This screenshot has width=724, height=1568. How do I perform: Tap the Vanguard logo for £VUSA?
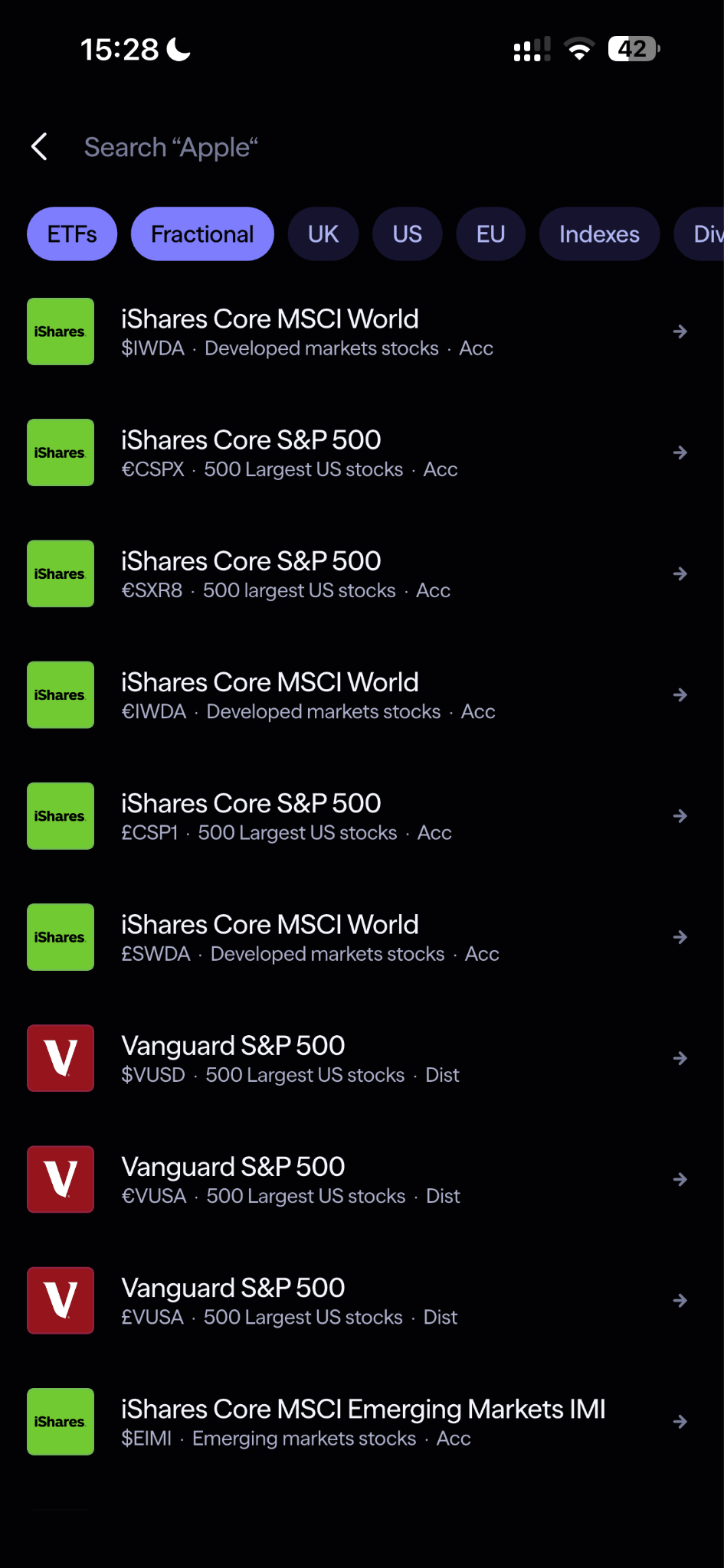[60, 1300]
